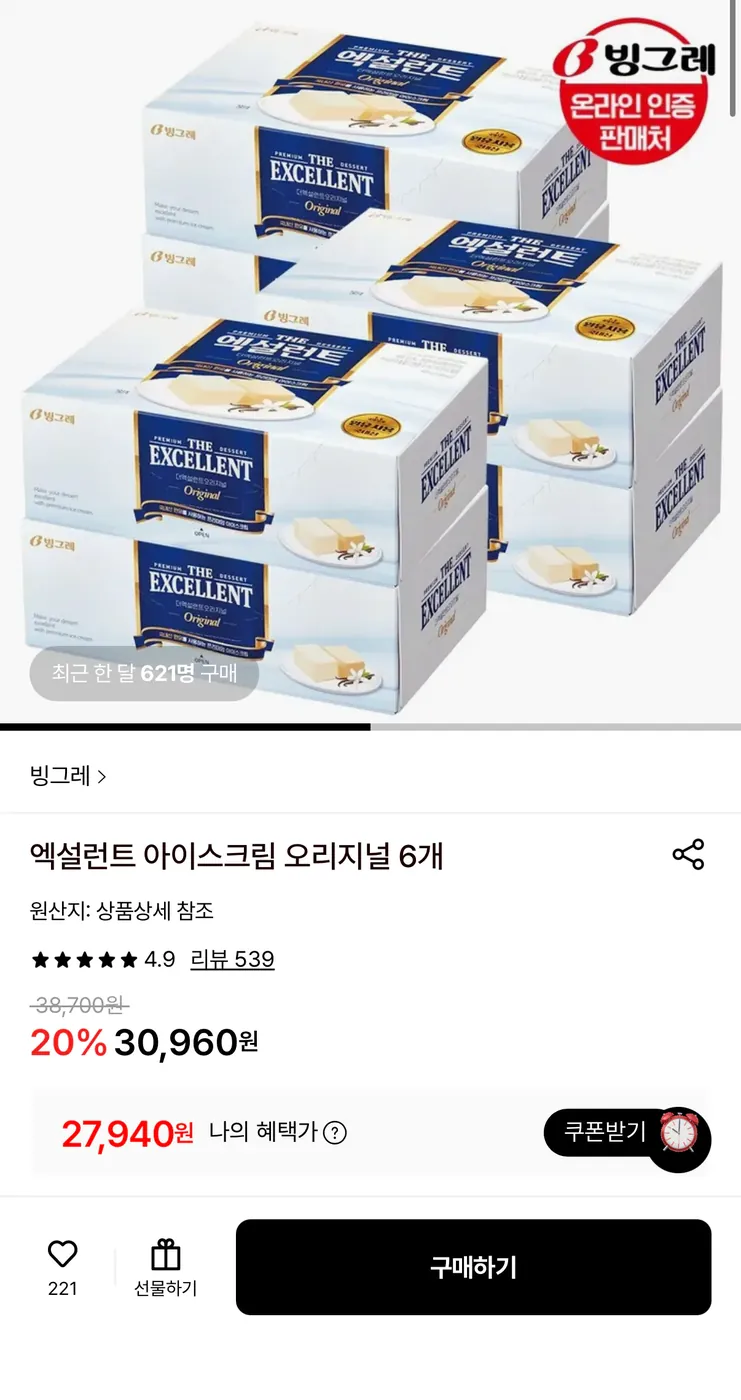Open the share options via share icon
The width and height of the screenshot is (741, 1400).
[x=688, y=855]
